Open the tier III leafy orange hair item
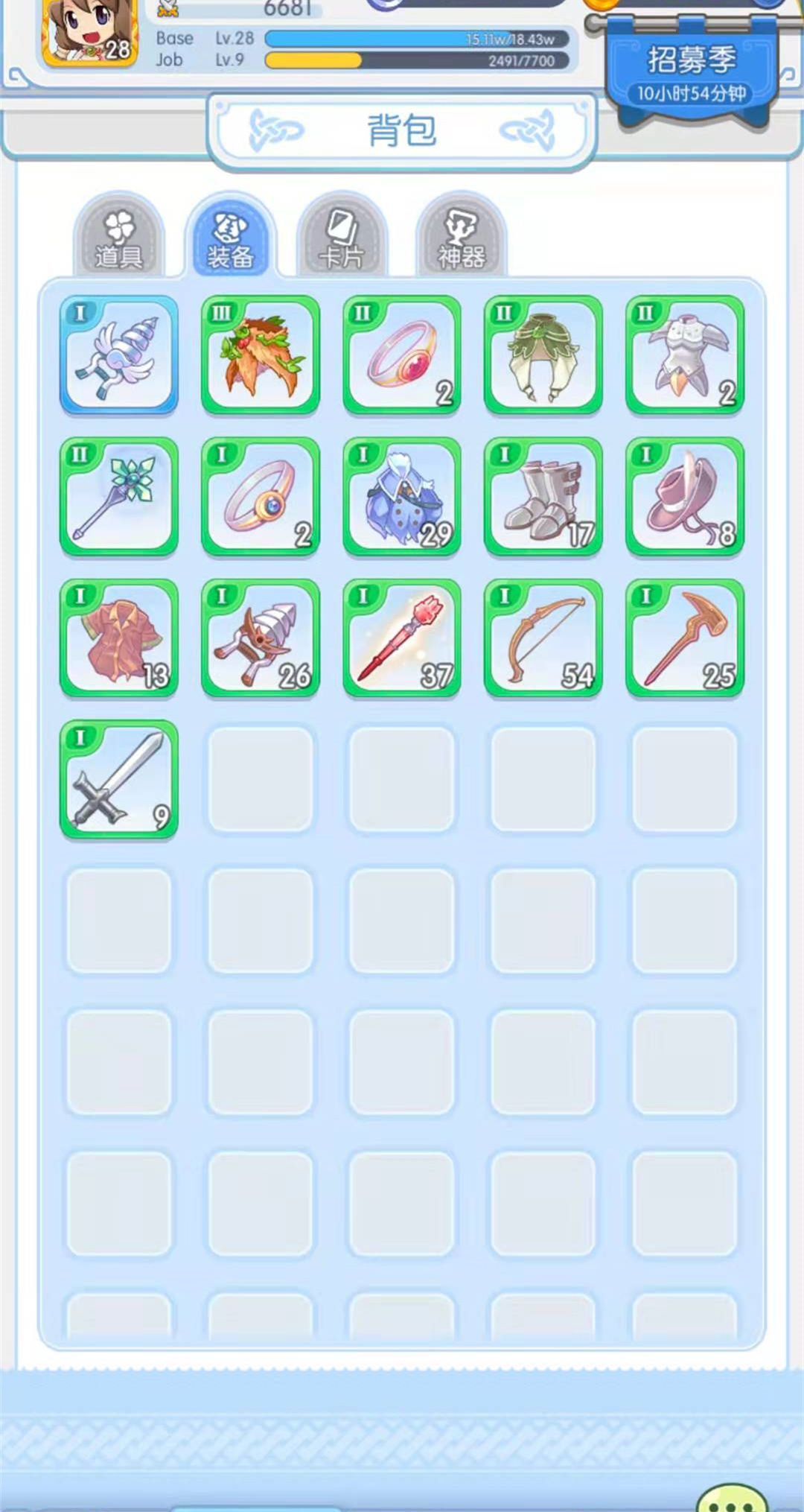This screenshot has height=1512, width=804. [x=261, y=355]
